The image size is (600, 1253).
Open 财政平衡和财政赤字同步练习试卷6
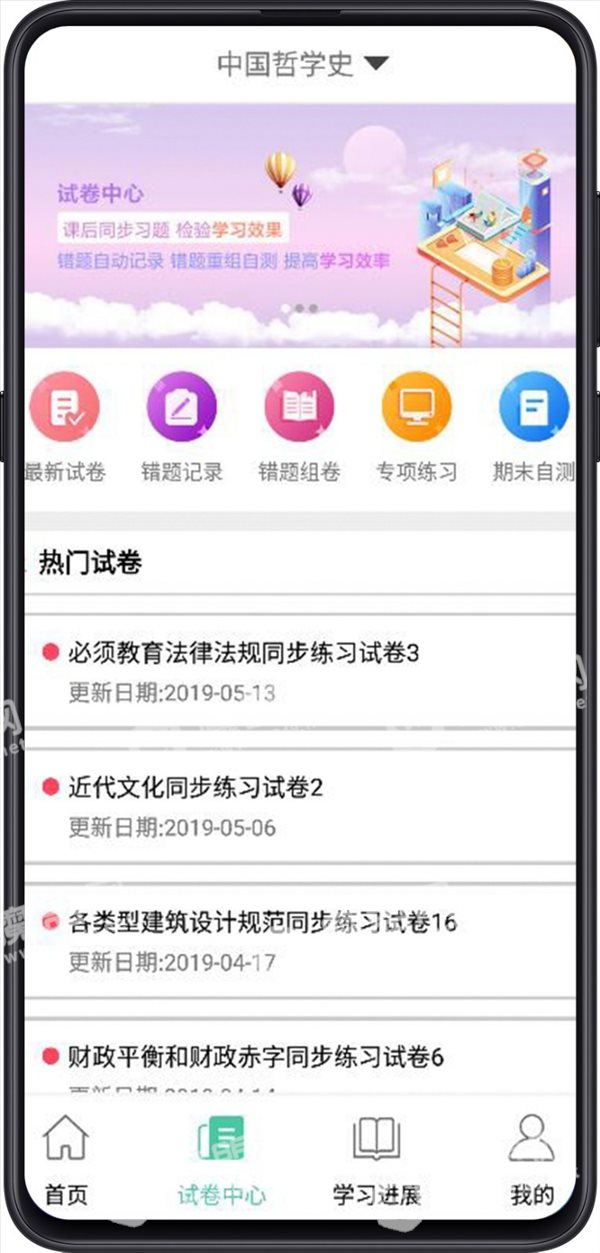click(300, 1058)
